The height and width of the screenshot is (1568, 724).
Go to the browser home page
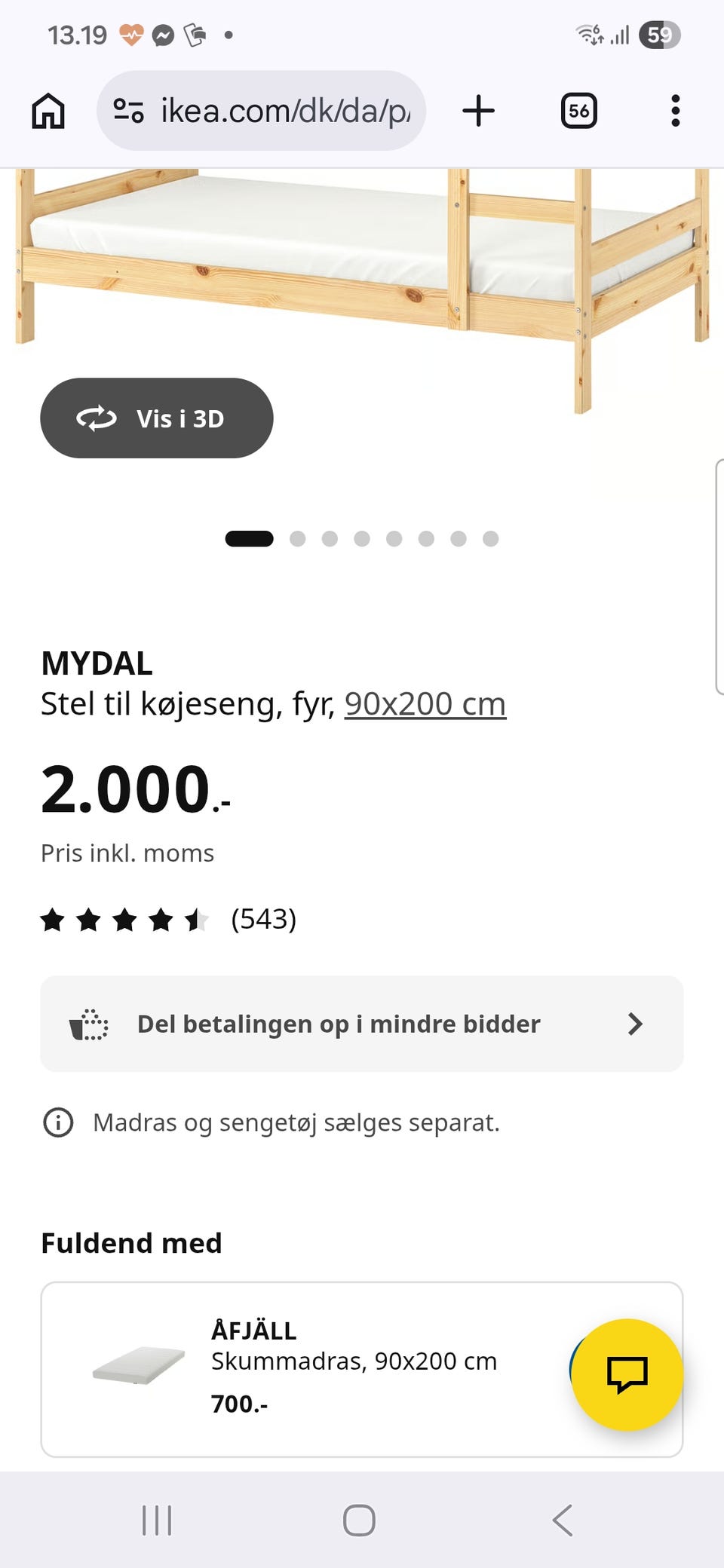point(48,111)
